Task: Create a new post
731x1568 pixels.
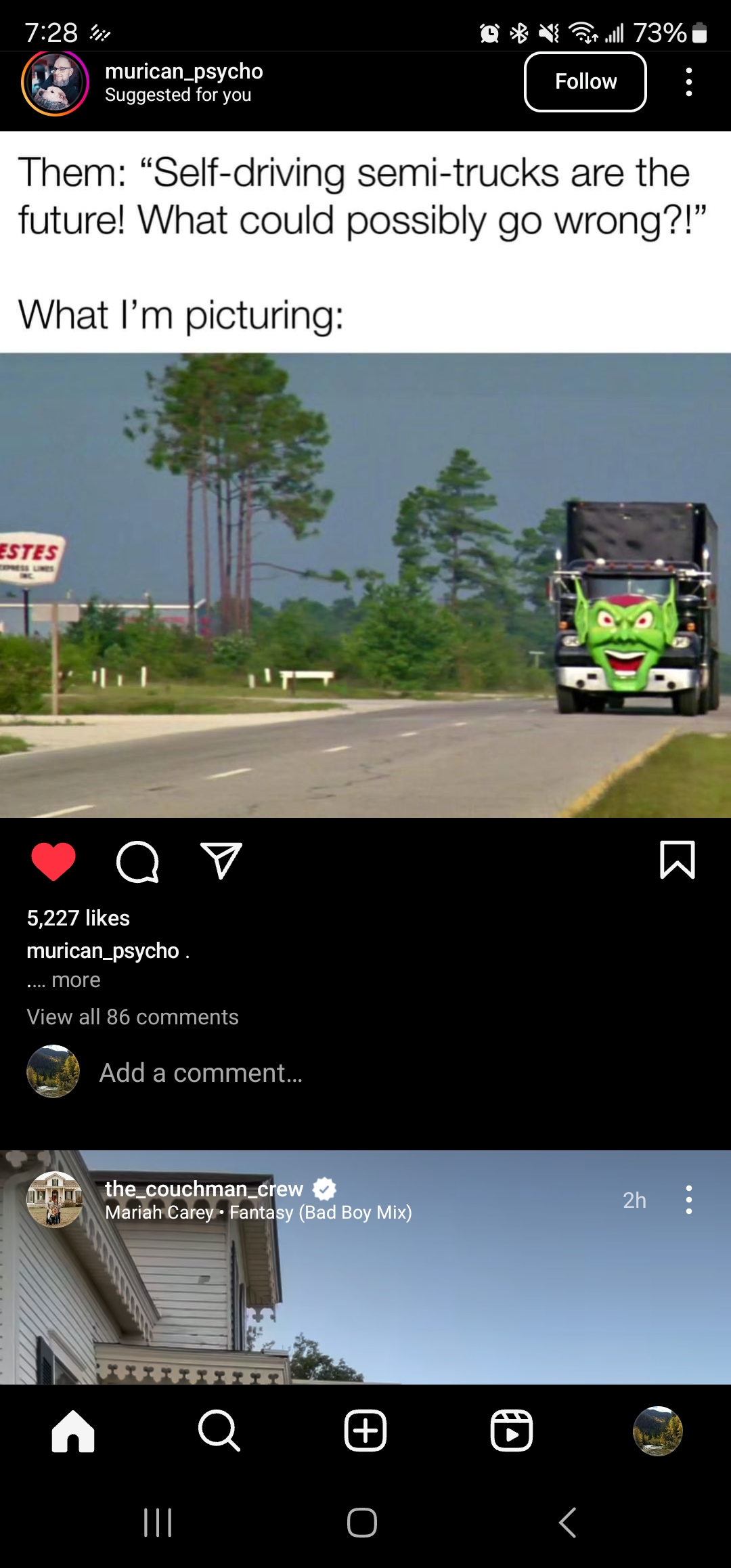Action: pyautogui.click(x=365, y=1431)
